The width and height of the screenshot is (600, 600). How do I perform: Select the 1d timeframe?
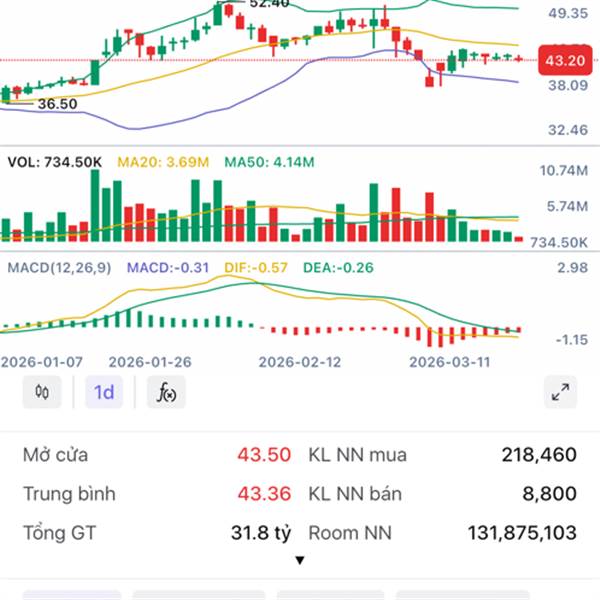[104, 393]
